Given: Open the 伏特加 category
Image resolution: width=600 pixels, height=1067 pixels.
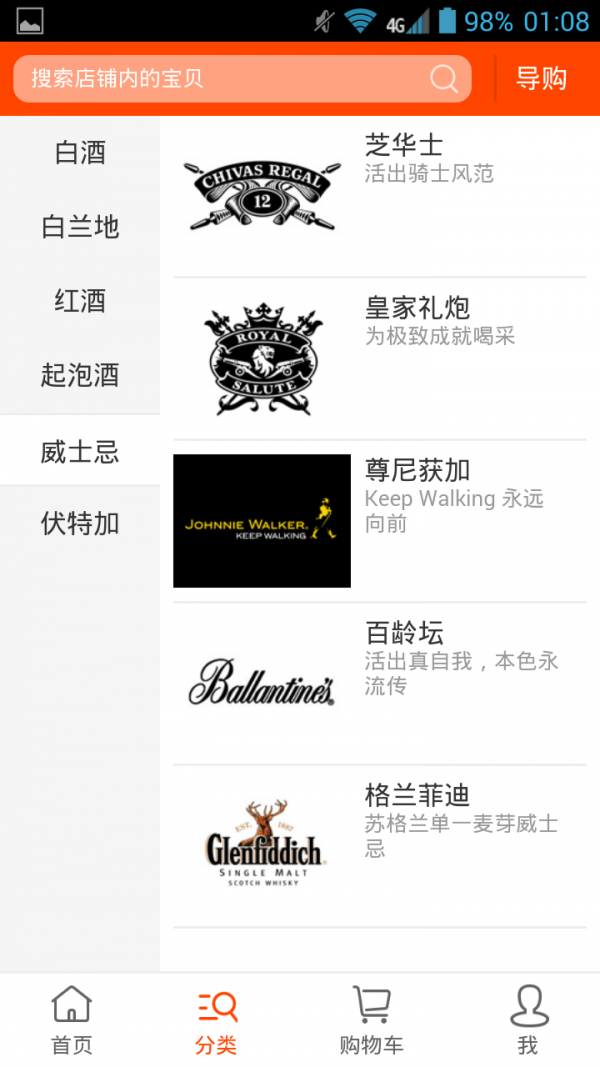Looking at the screenshot, I should (x=80, y=523).
